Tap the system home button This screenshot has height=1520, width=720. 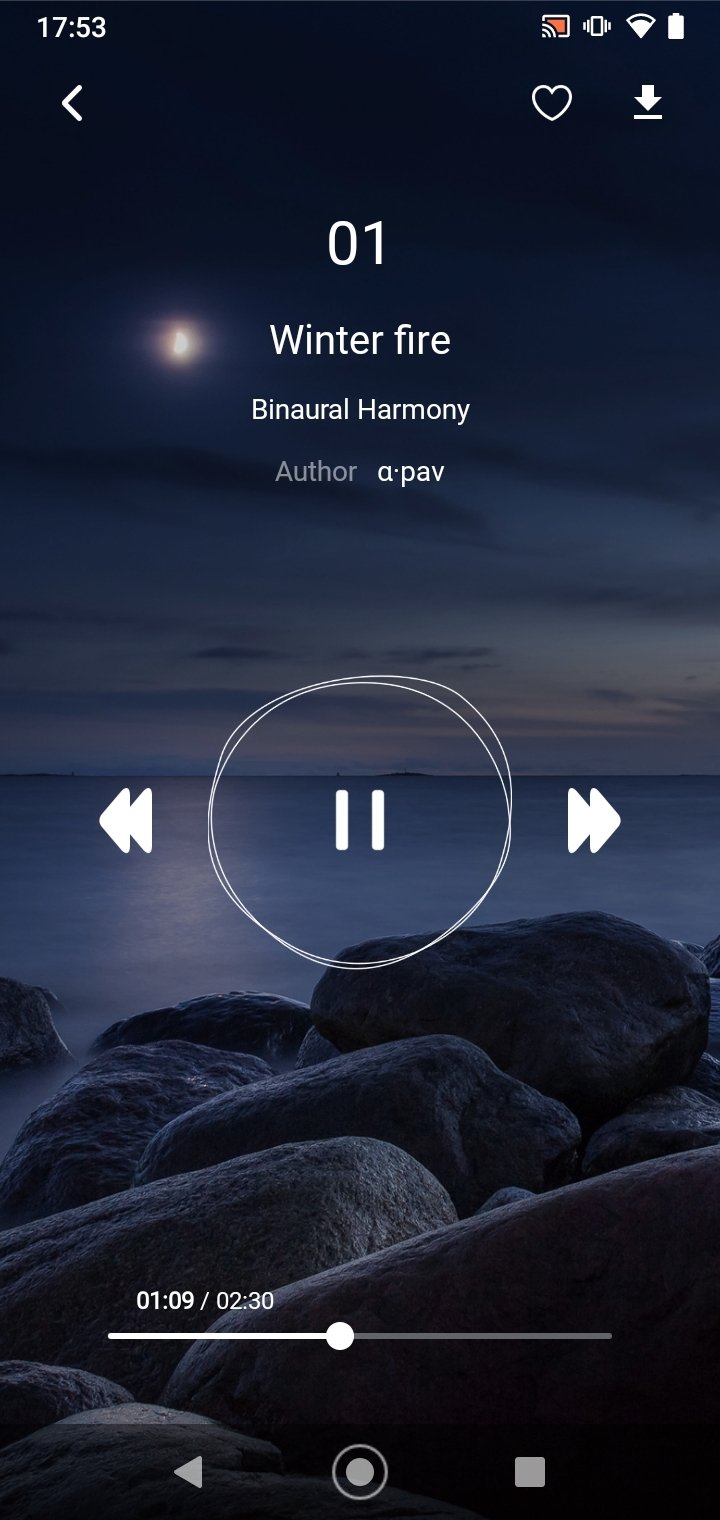359,1472
